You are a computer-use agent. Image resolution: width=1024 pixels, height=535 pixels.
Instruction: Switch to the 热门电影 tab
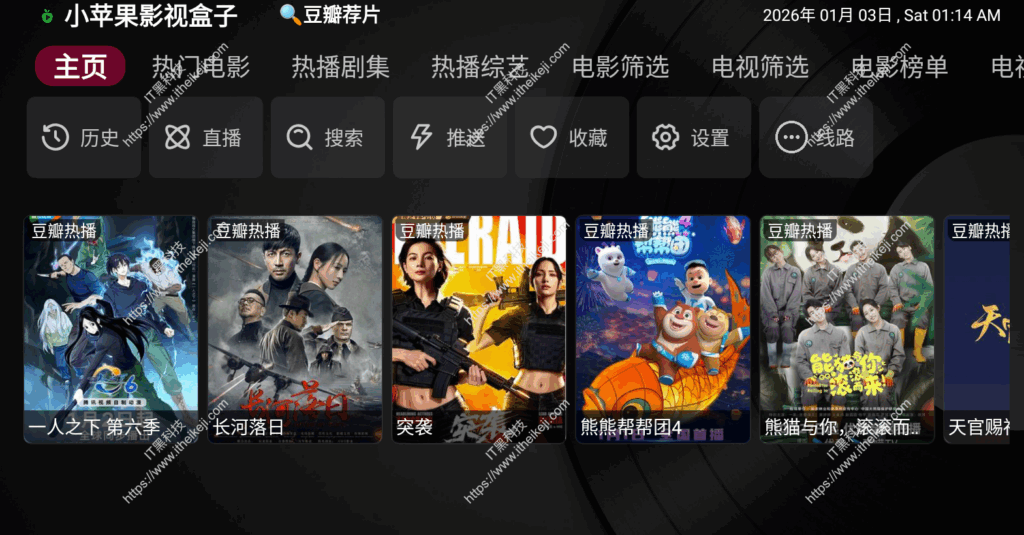pos(201,67)
